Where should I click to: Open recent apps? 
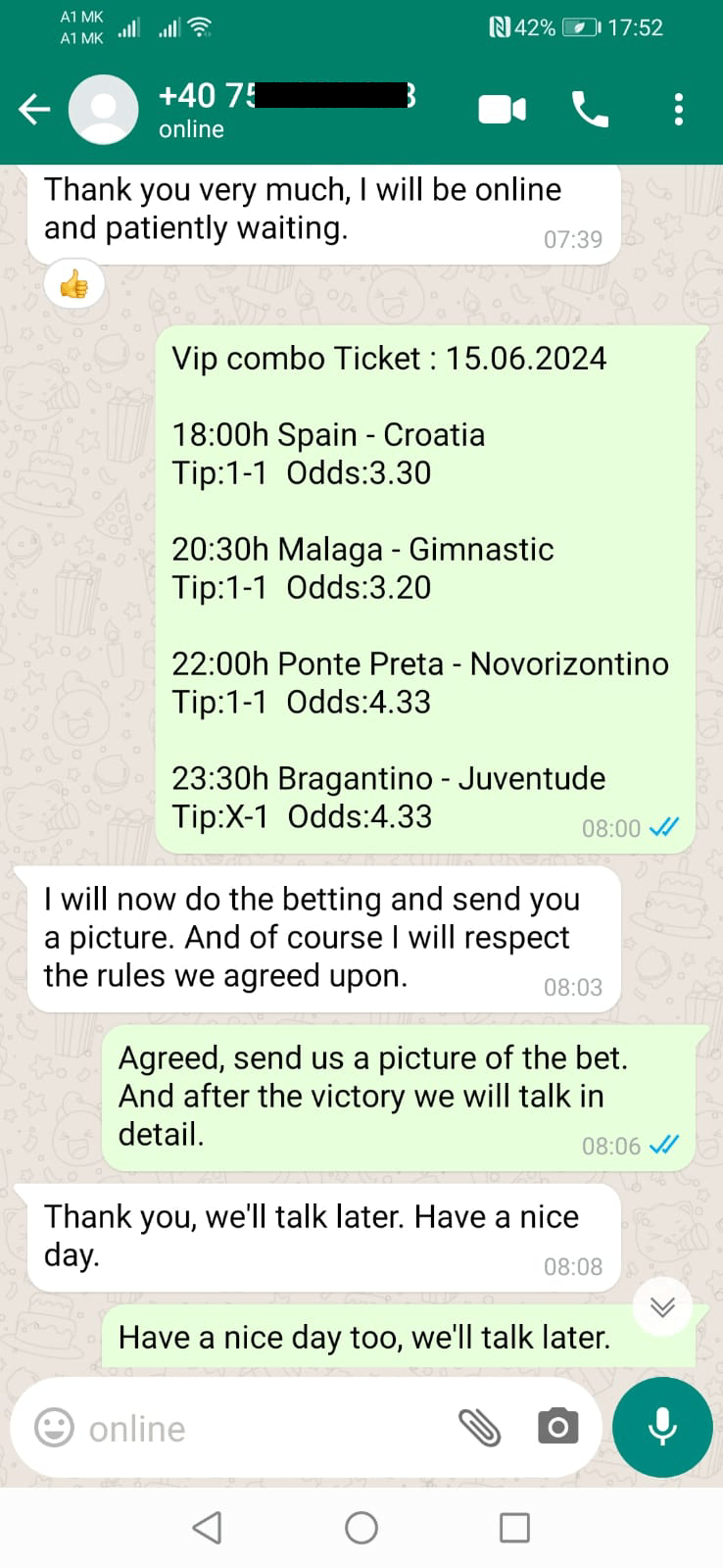click(514, 1528)
